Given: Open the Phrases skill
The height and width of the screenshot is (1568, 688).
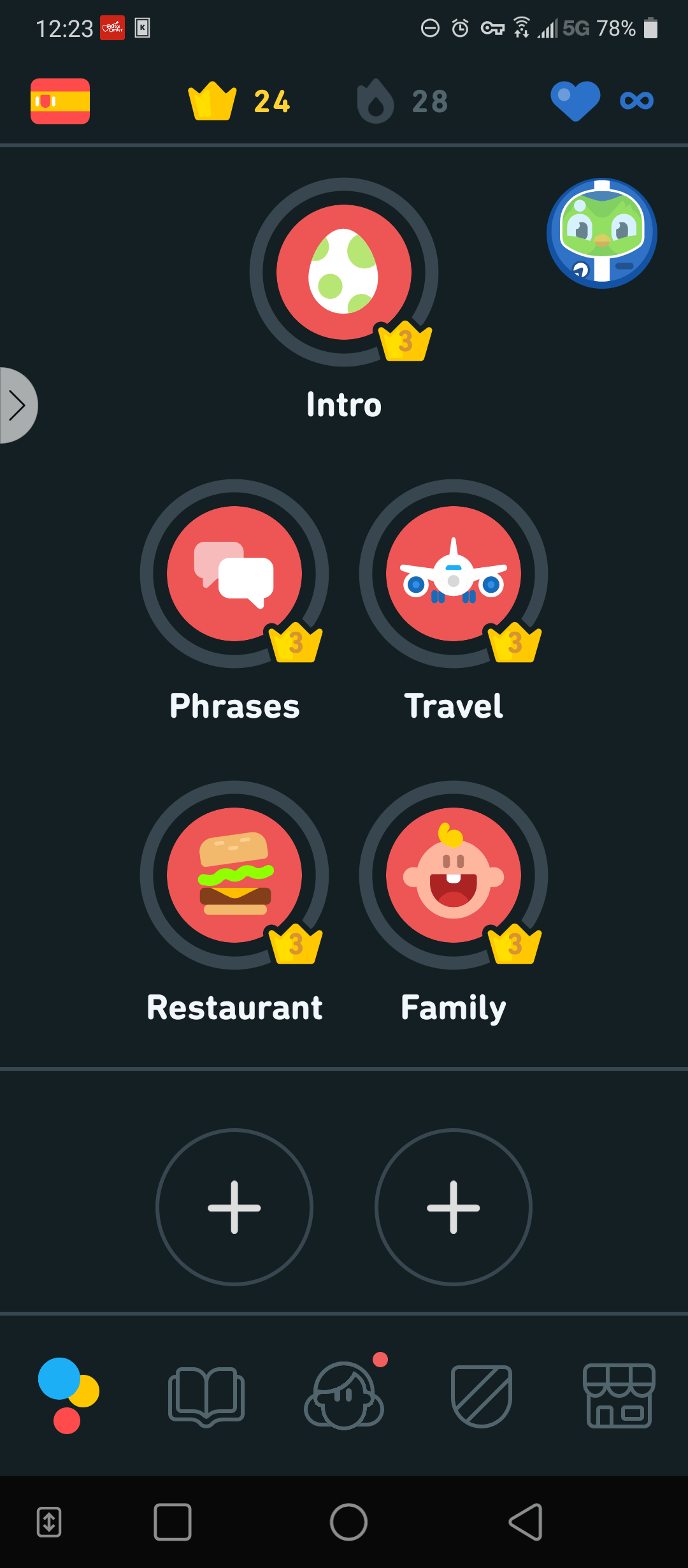Looking at the screenshot, I should [234, 574].
